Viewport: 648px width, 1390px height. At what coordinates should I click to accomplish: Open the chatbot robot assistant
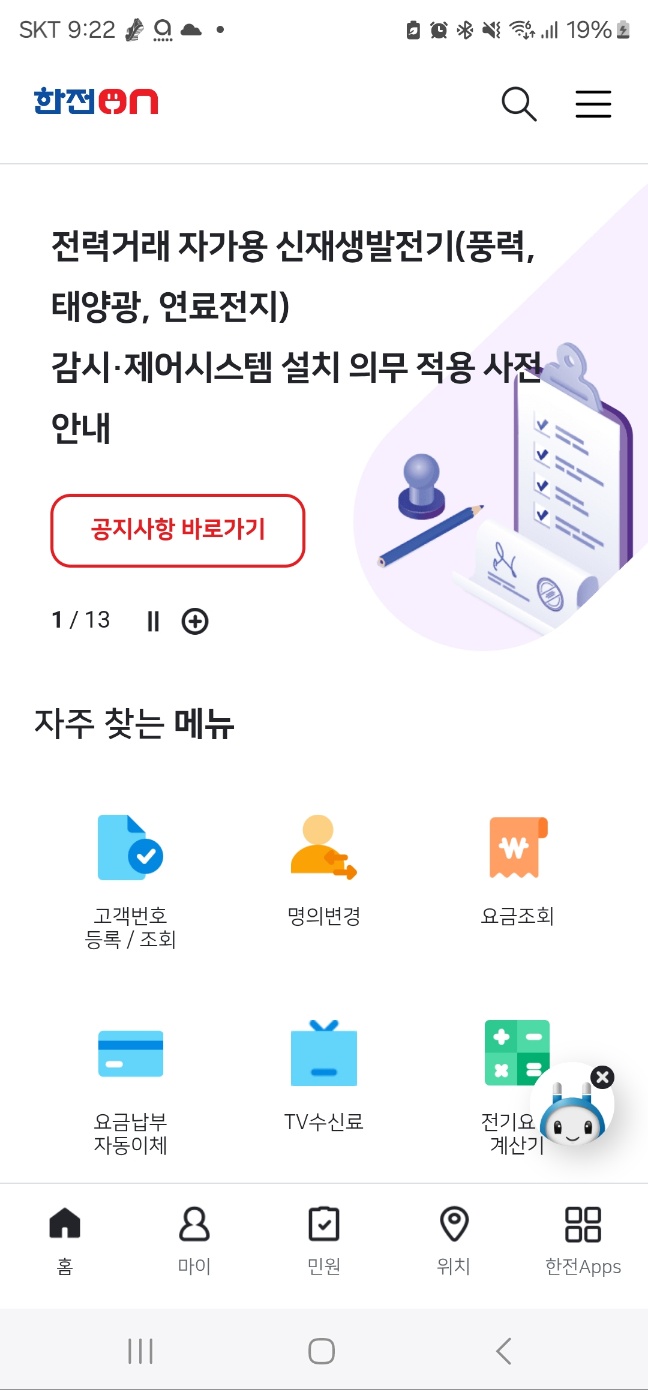(572, 1111)
